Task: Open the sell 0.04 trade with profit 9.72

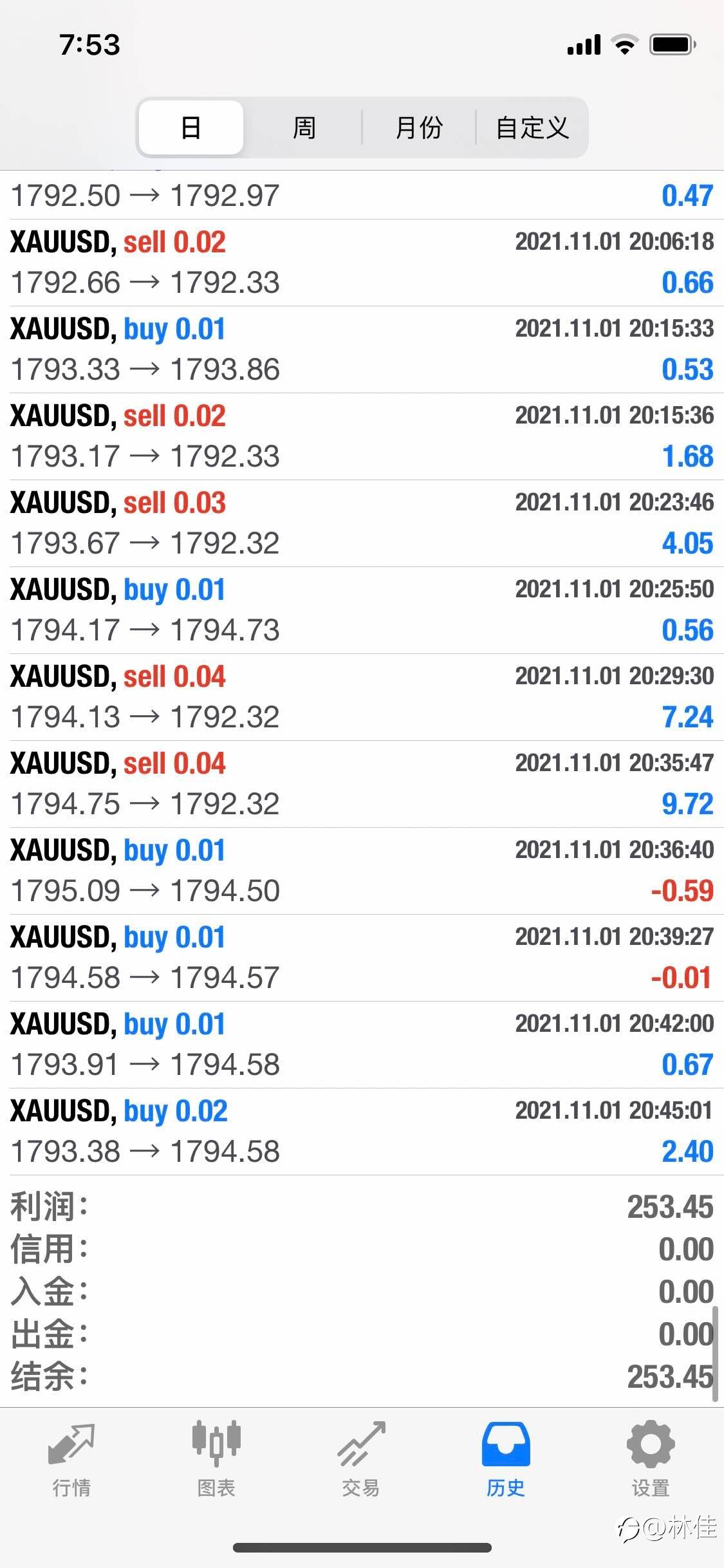Action: (x=362, y=784)
